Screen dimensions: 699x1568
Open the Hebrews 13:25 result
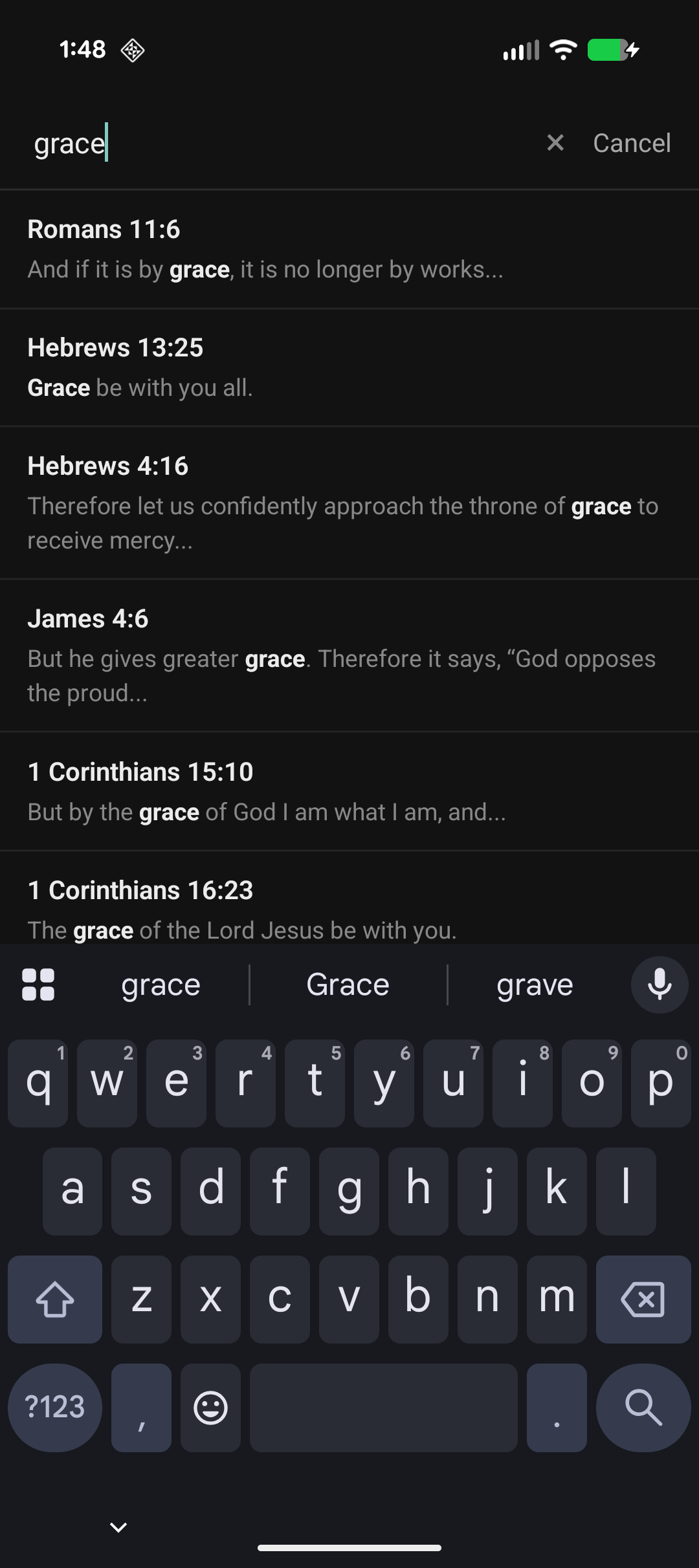click(x=349, y=367)
